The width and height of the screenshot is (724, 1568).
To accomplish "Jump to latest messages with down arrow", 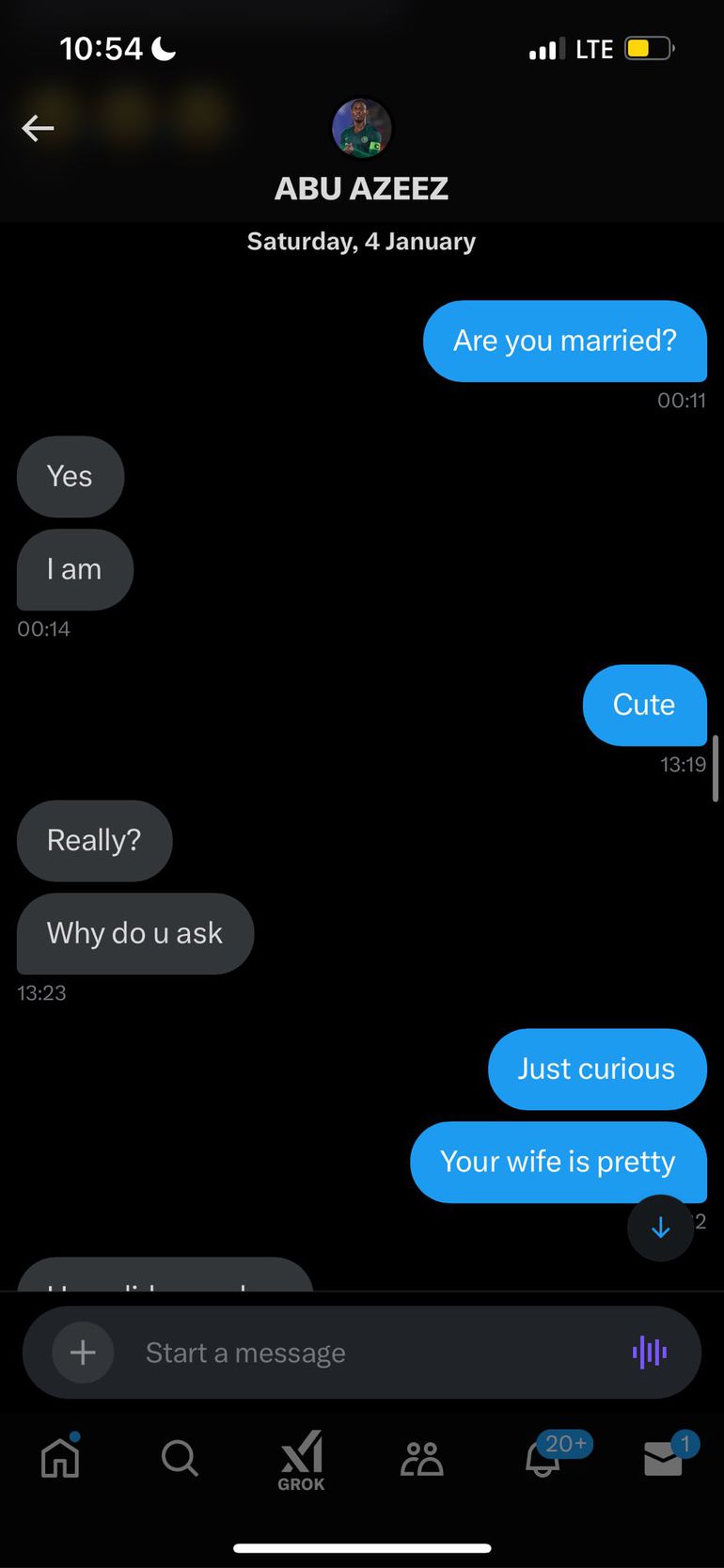I will point(660,1227).
